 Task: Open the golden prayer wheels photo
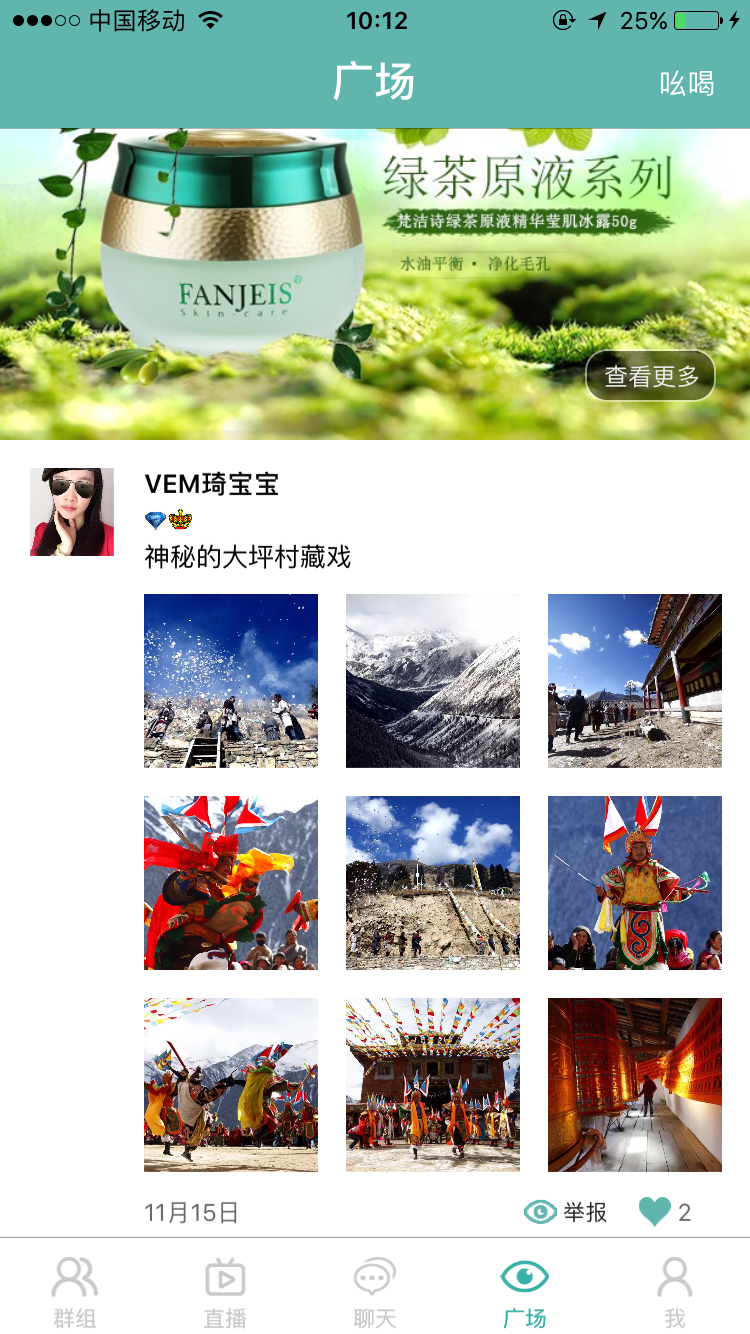point(635,1085)
